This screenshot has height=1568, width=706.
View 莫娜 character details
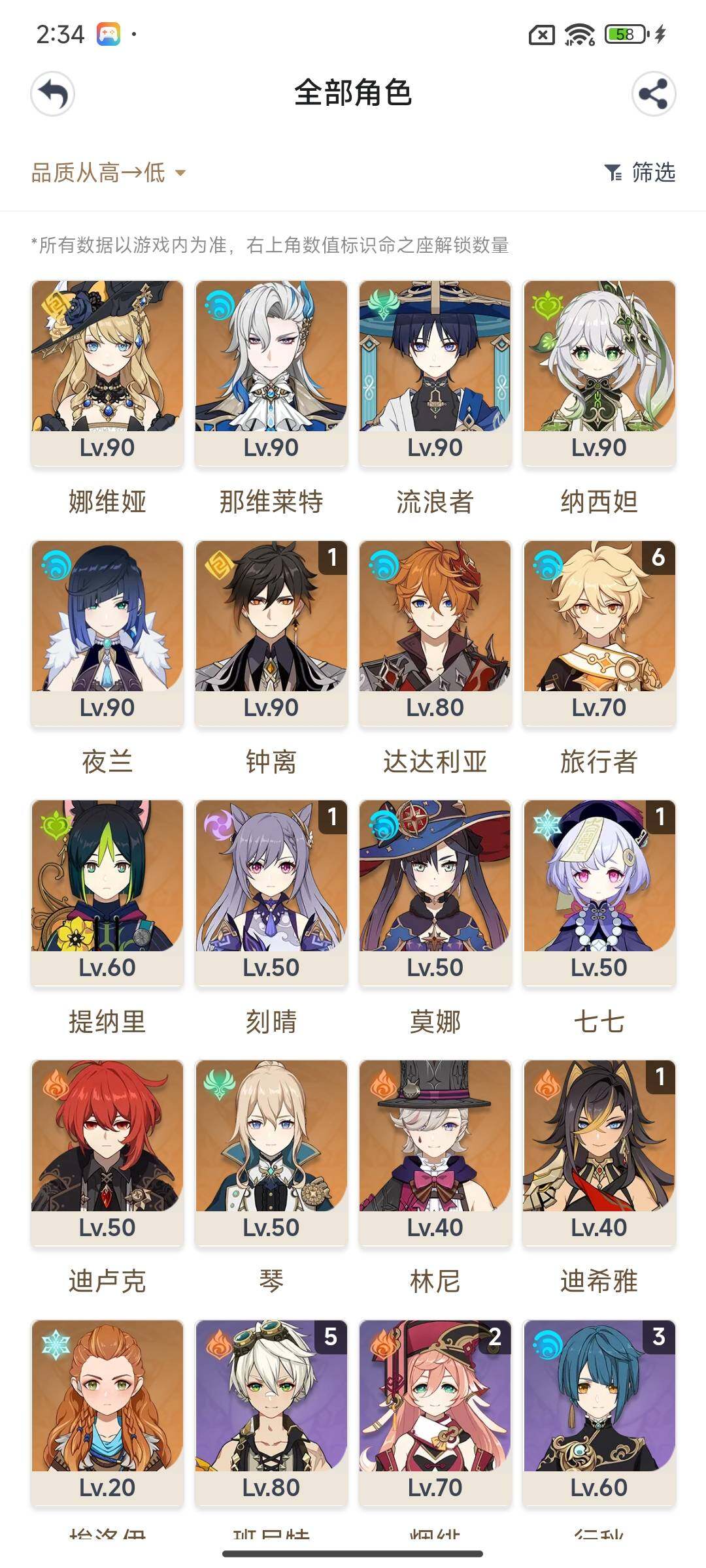point(435,892)
